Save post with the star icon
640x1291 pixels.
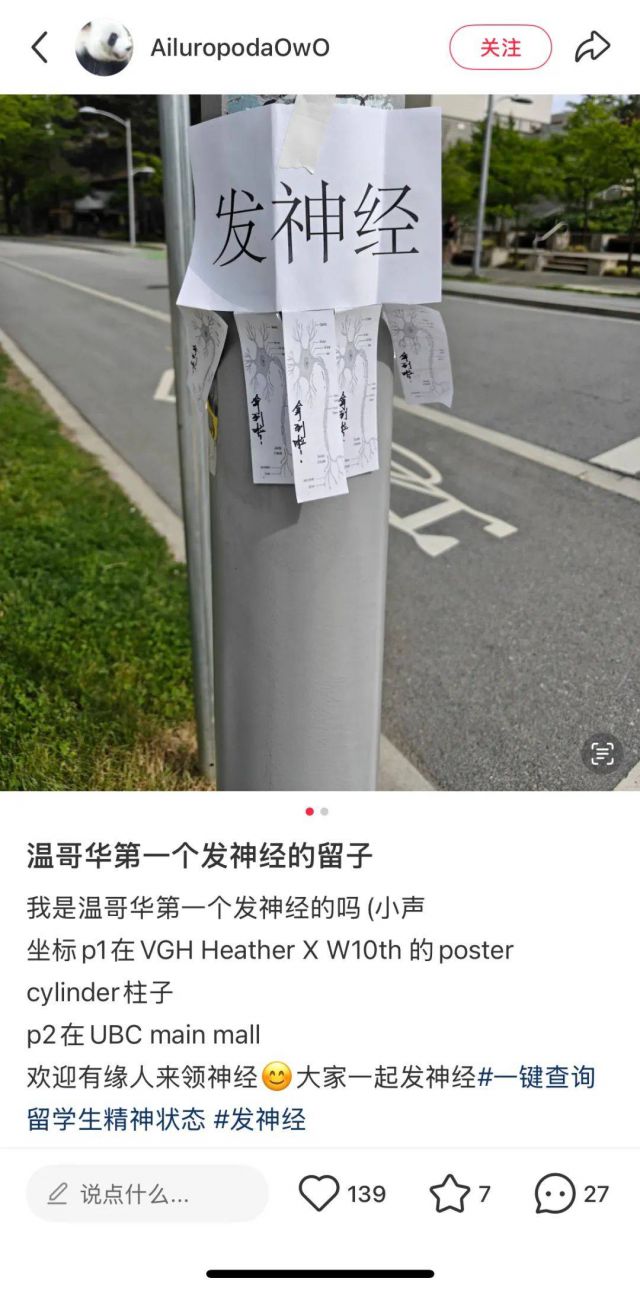(449, 1193)
